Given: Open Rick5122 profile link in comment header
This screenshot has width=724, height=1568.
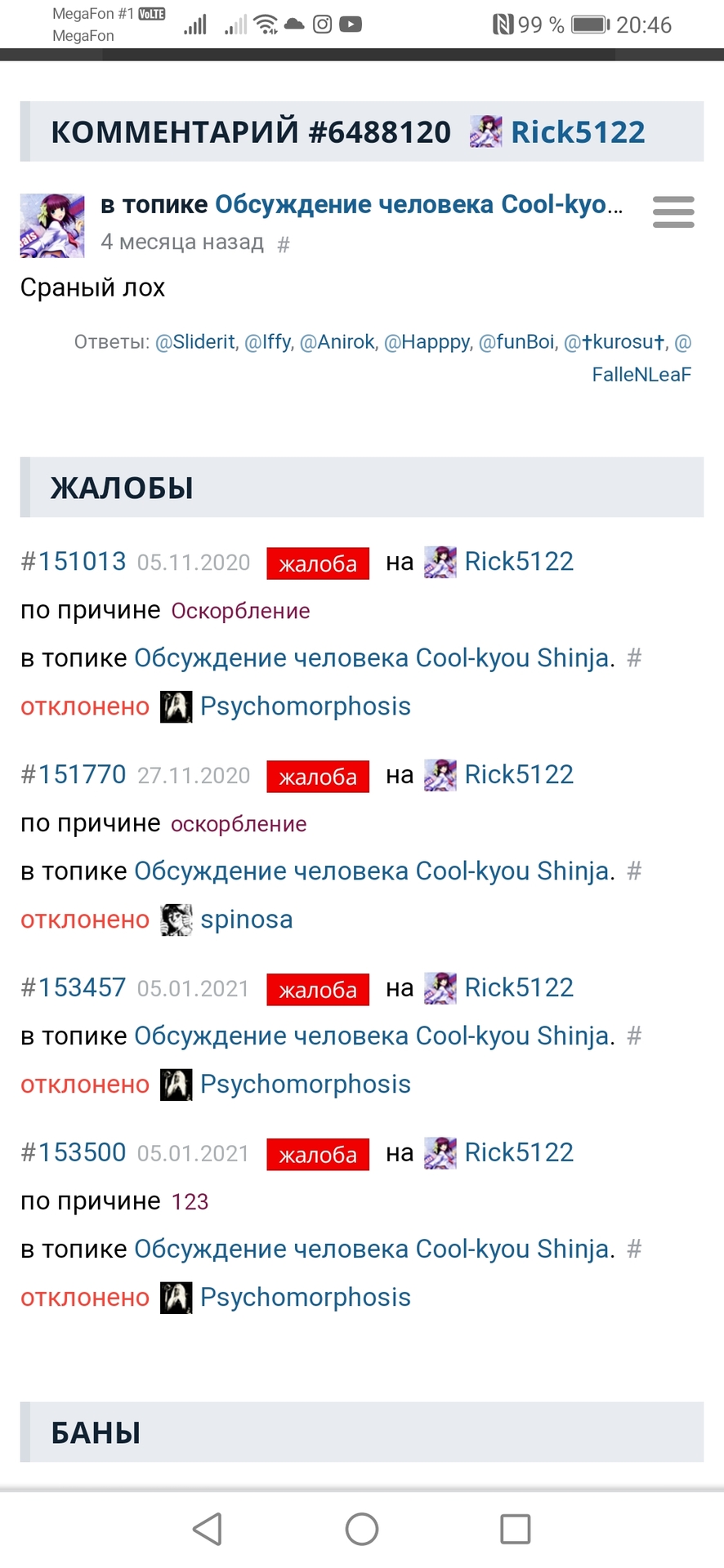Looking at the screenshot, I should pyautogui.click(x=577, y=132).
